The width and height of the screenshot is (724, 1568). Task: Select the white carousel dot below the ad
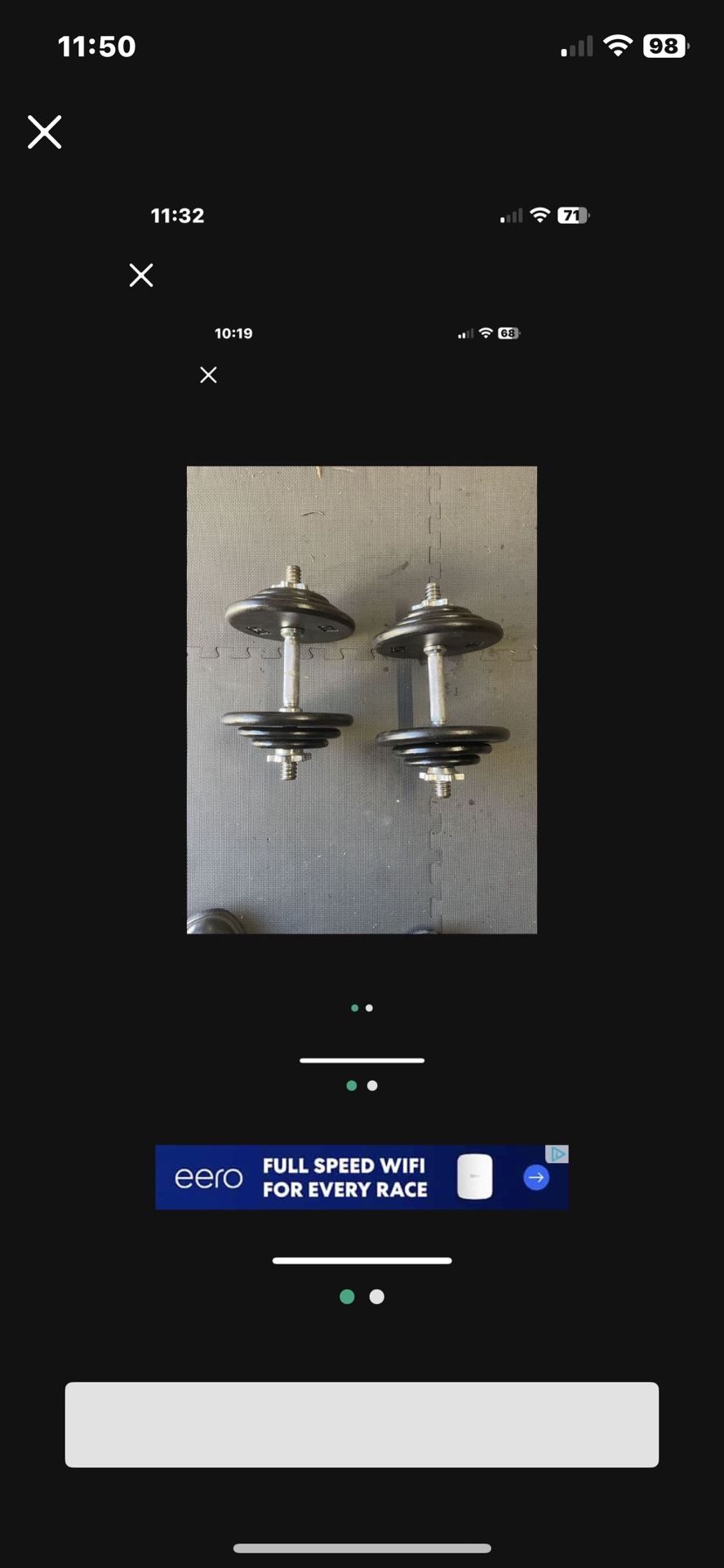pos(376,1296)
